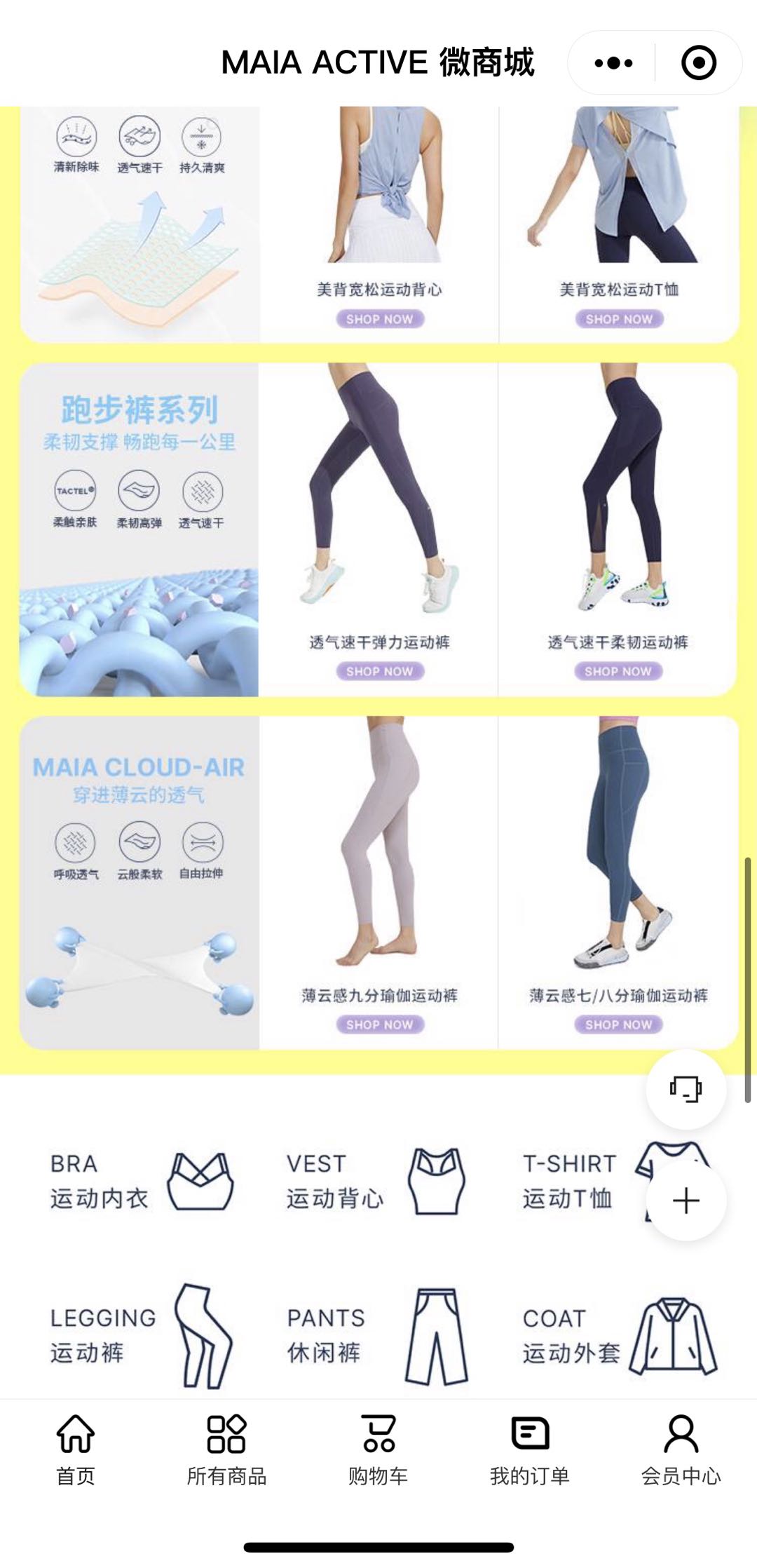
Task: Shop the 透气速干柔韧运动裤 leggings
Action: click(618, 671)
